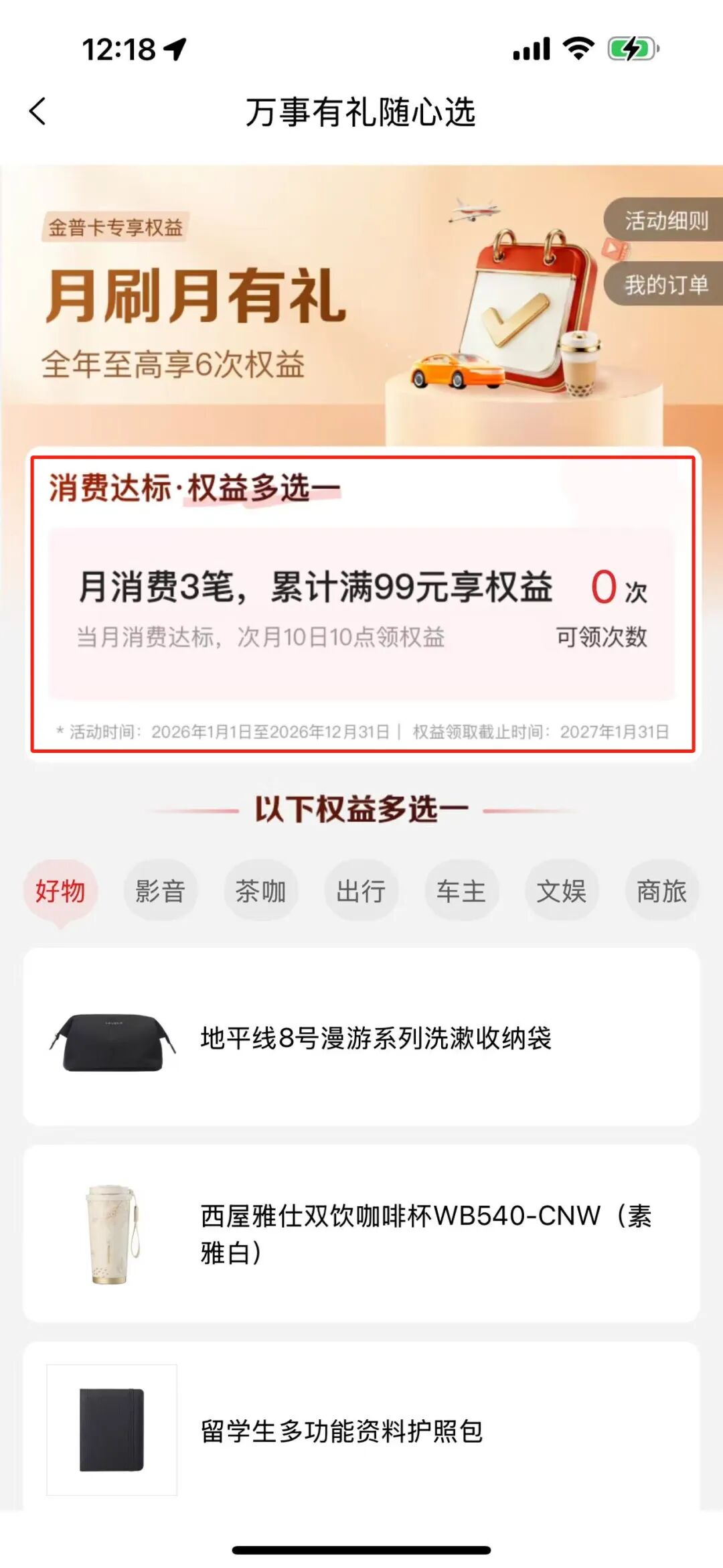Show 出行 benefits

(x=361, y=891)
